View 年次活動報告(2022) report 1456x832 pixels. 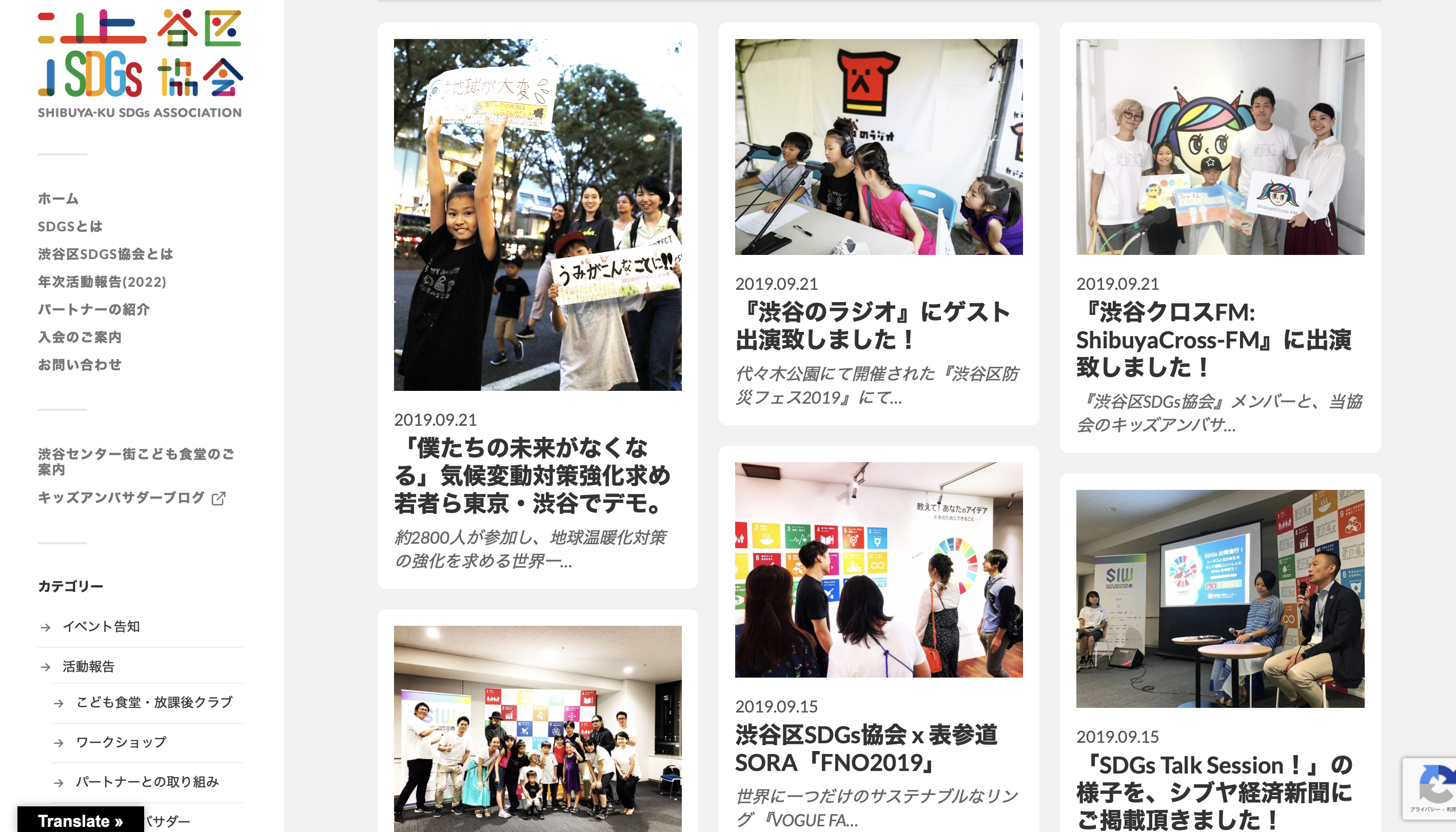coord(102,282)
